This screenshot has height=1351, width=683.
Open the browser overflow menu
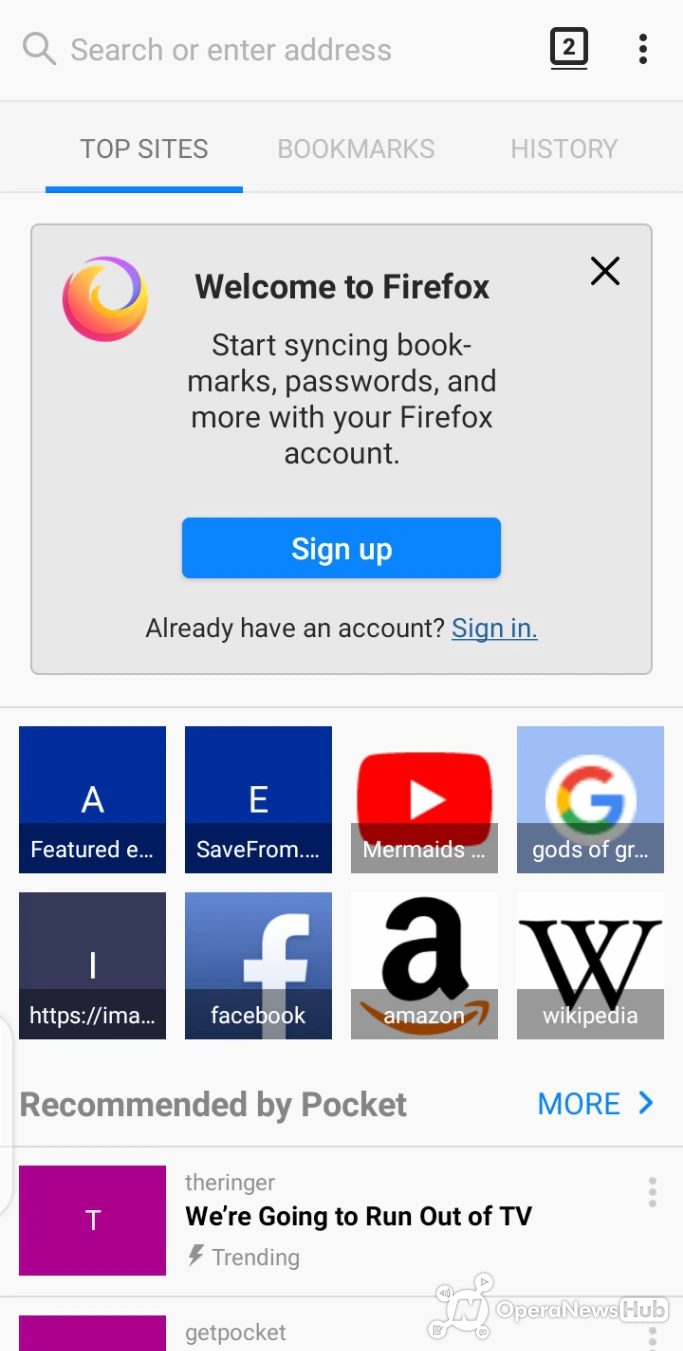643,49
